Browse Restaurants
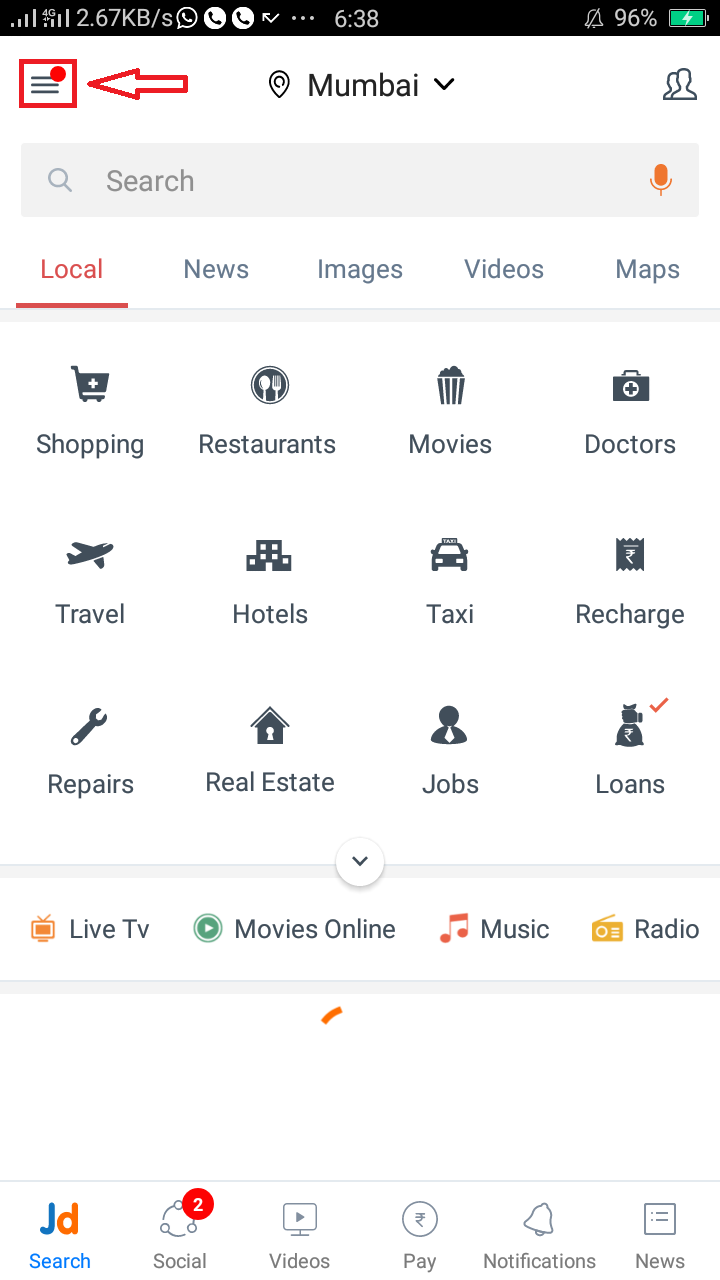 point(268,412)
